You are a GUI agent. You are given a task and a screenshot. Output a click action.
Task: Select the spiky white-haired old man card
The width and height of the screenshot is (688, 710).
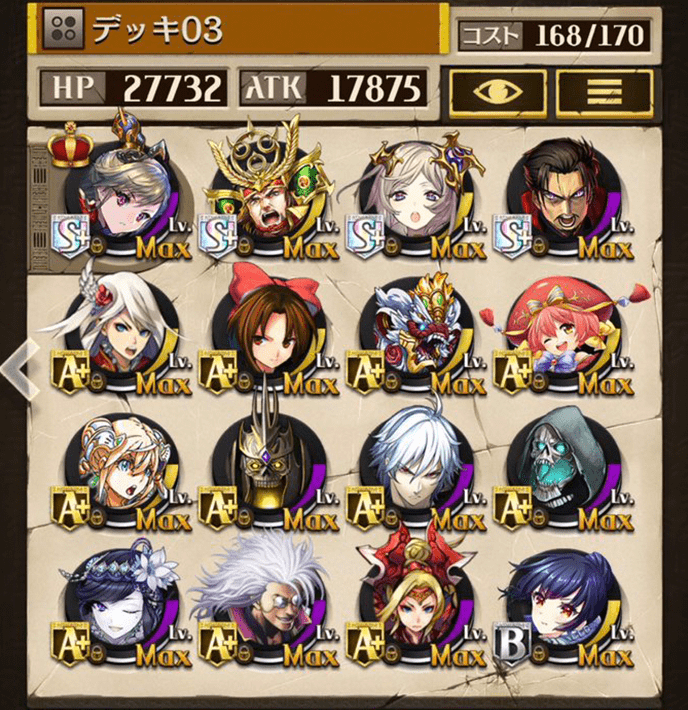click(x=268, y=608)
